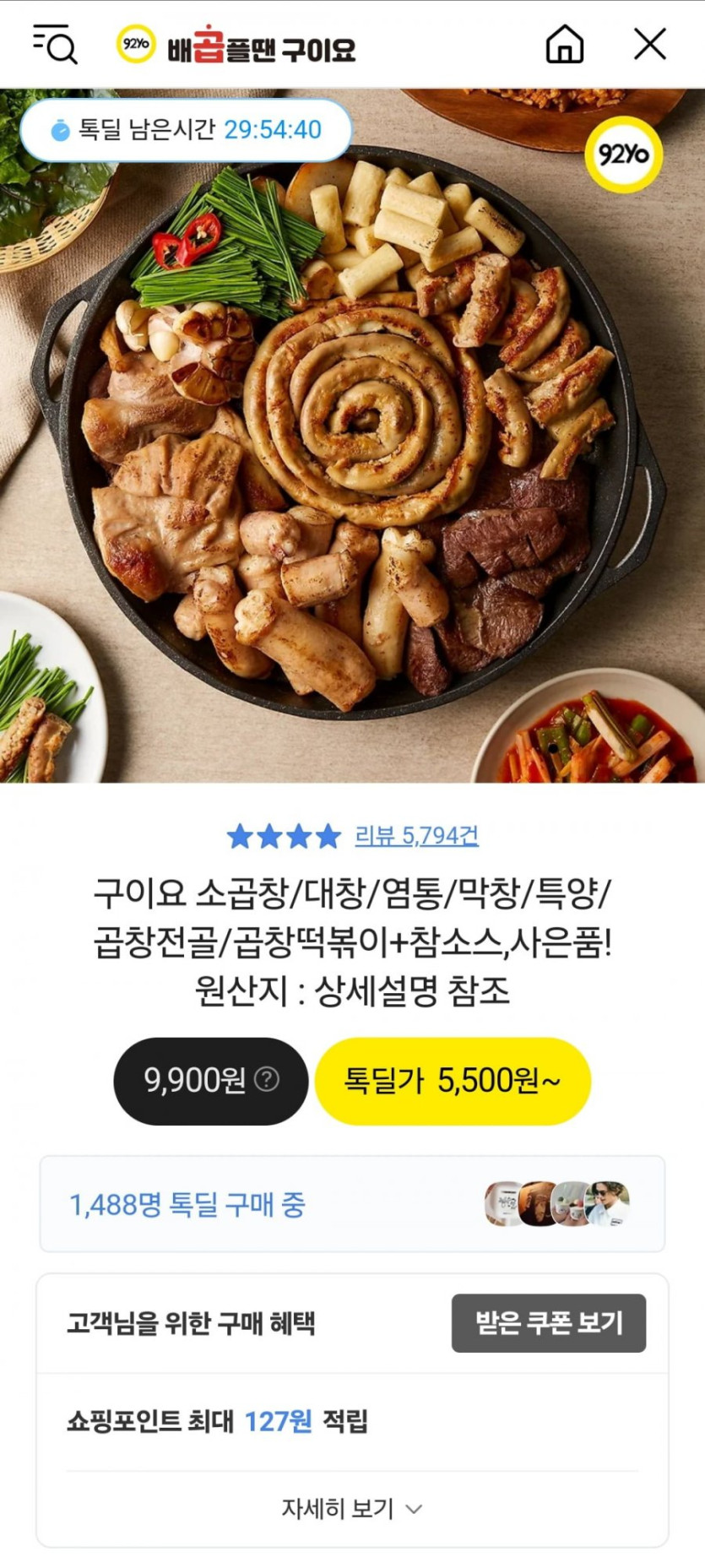View the product photo of the grilled platter
This screenshot has width=705, height=1568.
352,439
